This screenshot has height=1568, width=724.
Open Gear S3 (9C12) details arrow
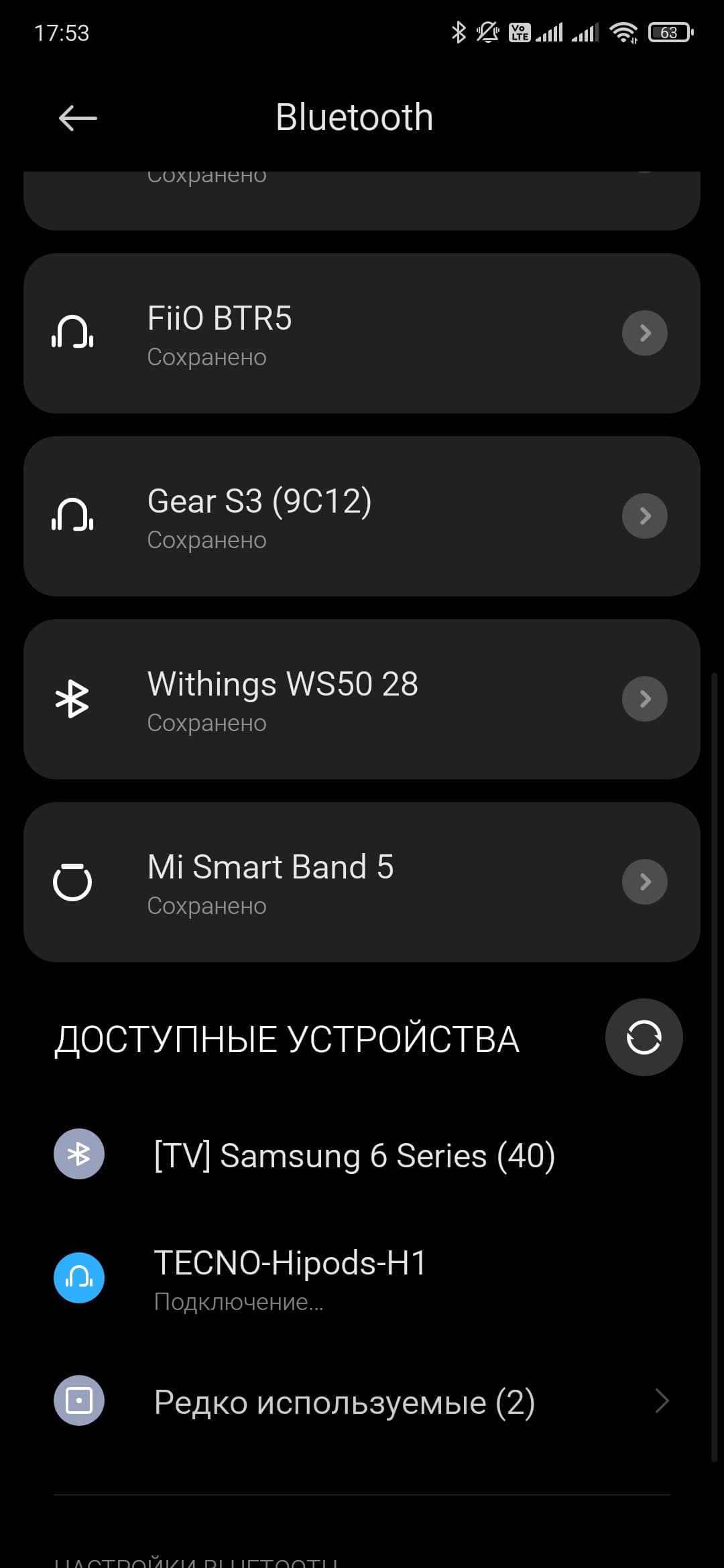click(644, 516)
